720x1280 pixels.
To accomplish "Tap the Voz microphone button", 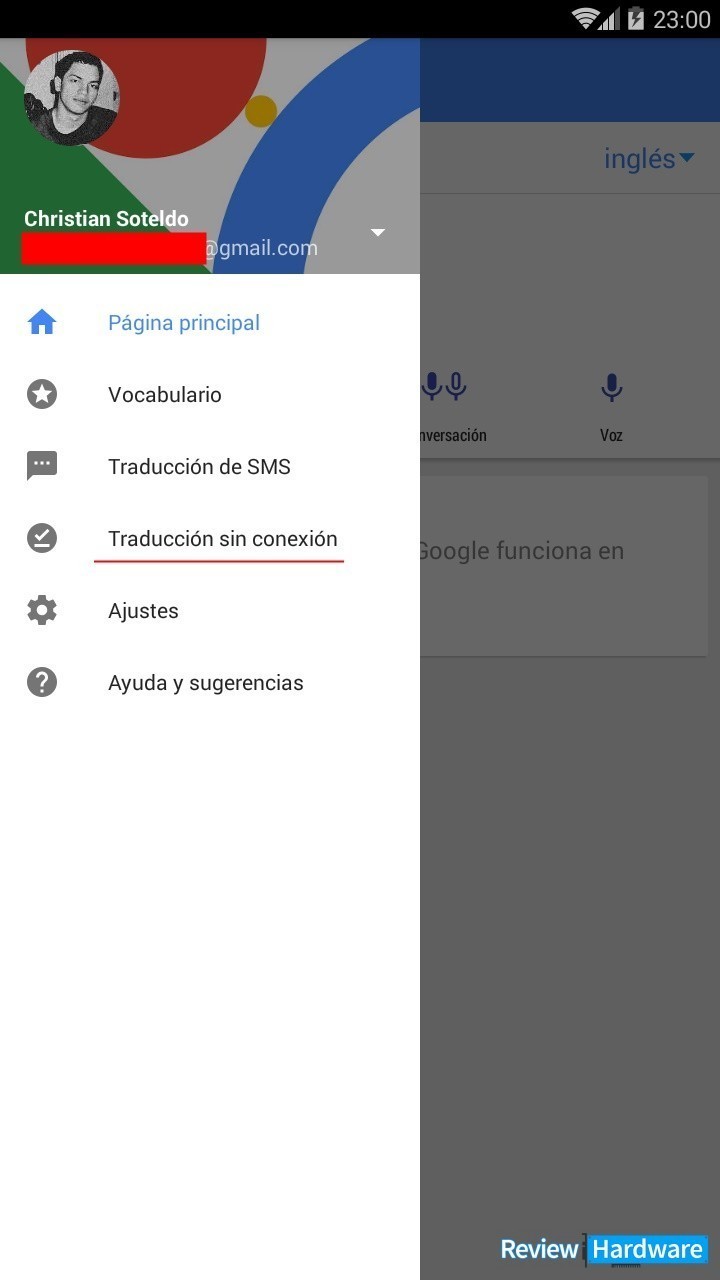I will coord(611,407).
